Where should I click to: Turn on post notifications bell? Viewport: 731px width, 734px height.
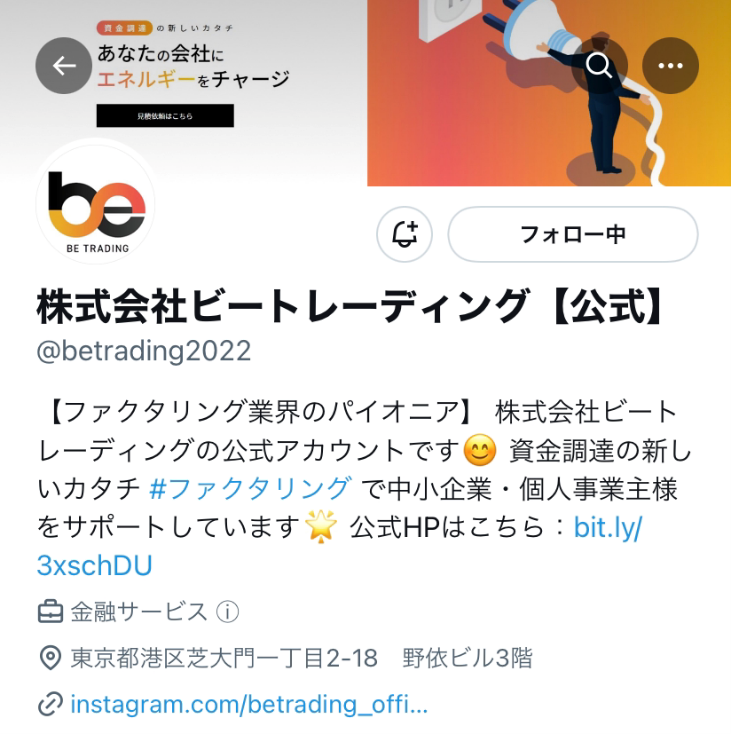click(x=404, y=235)
